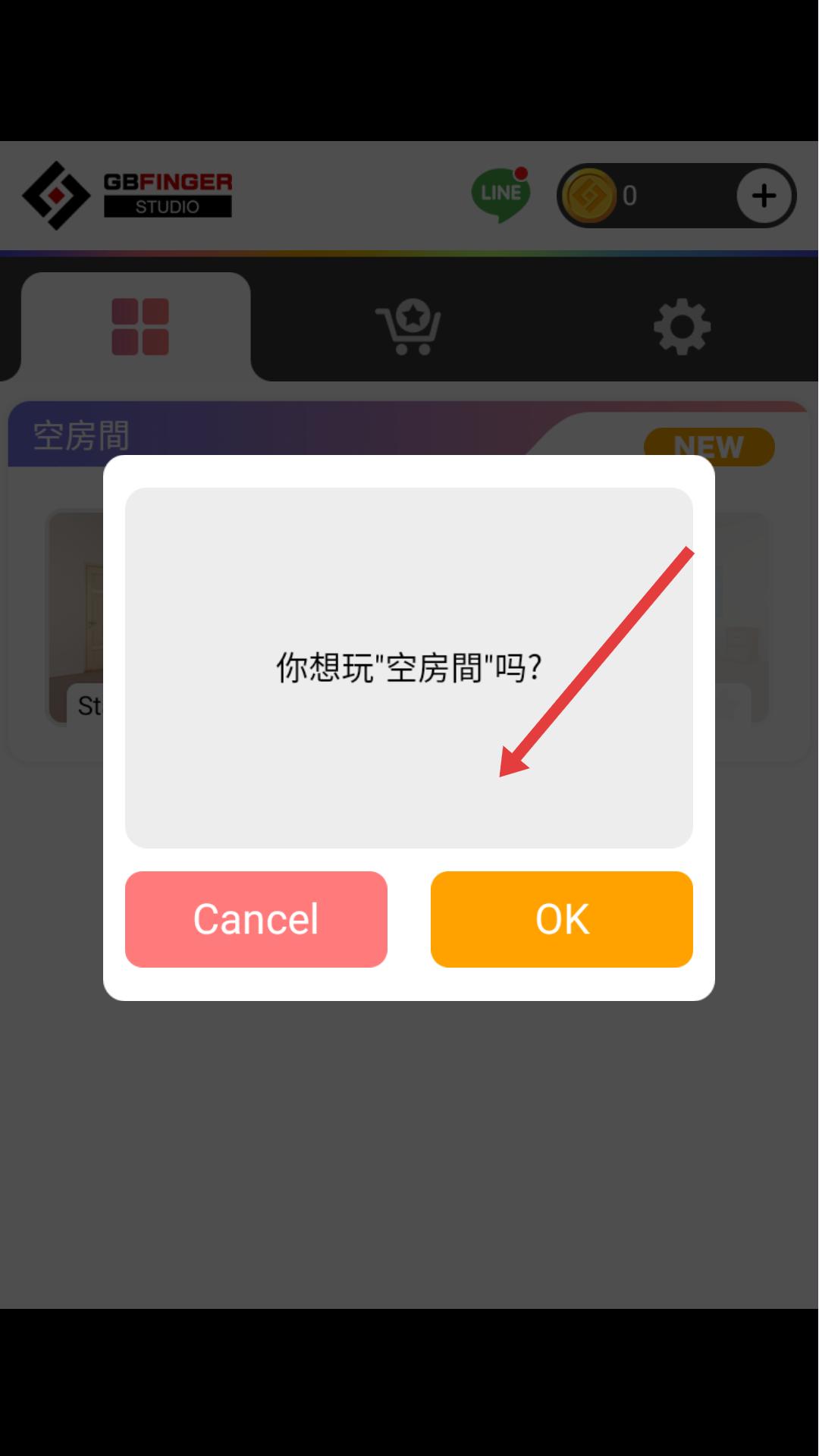
Task: Cancel the play confirmation dialog
Action: tap(256, 919)
